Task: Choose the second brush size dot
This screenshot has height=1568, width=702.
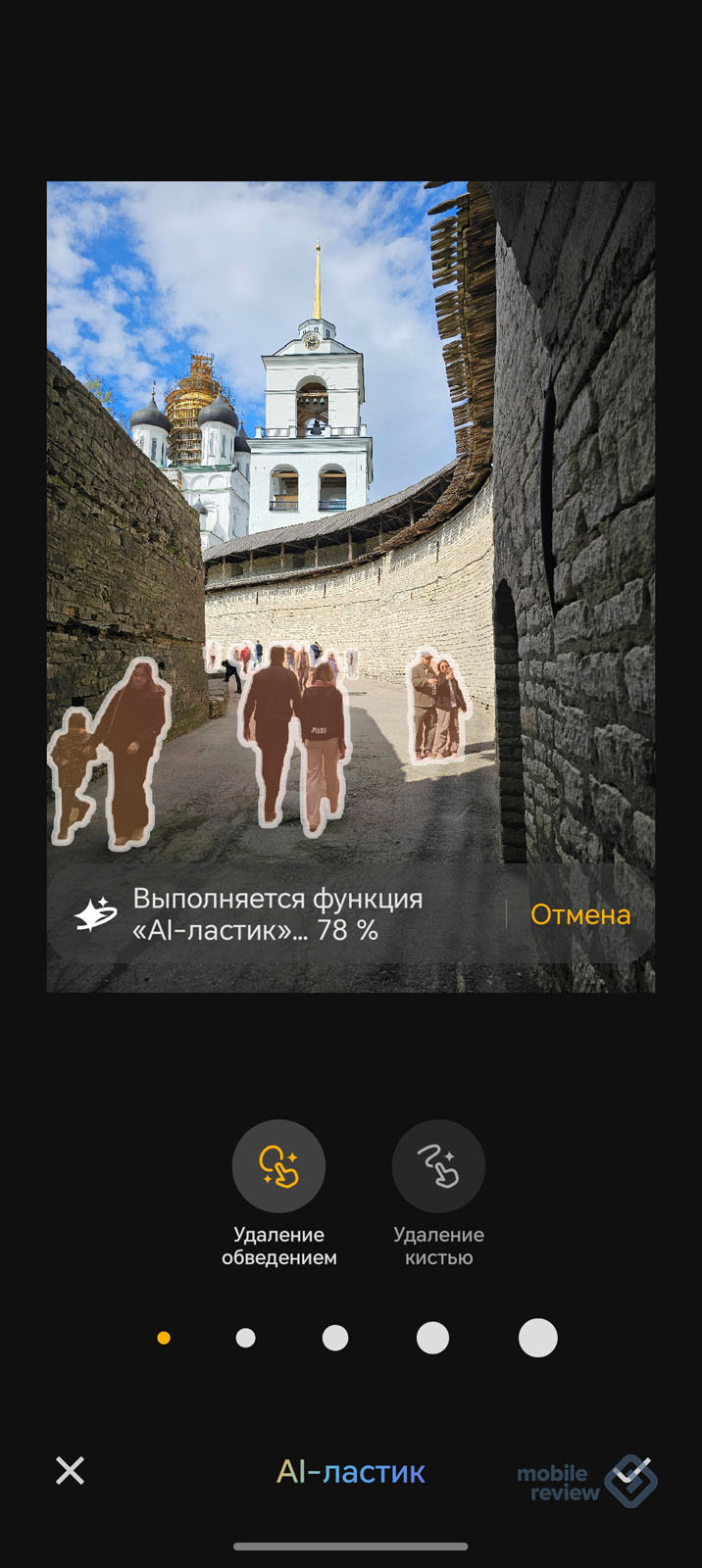Action: [246, 1338]
